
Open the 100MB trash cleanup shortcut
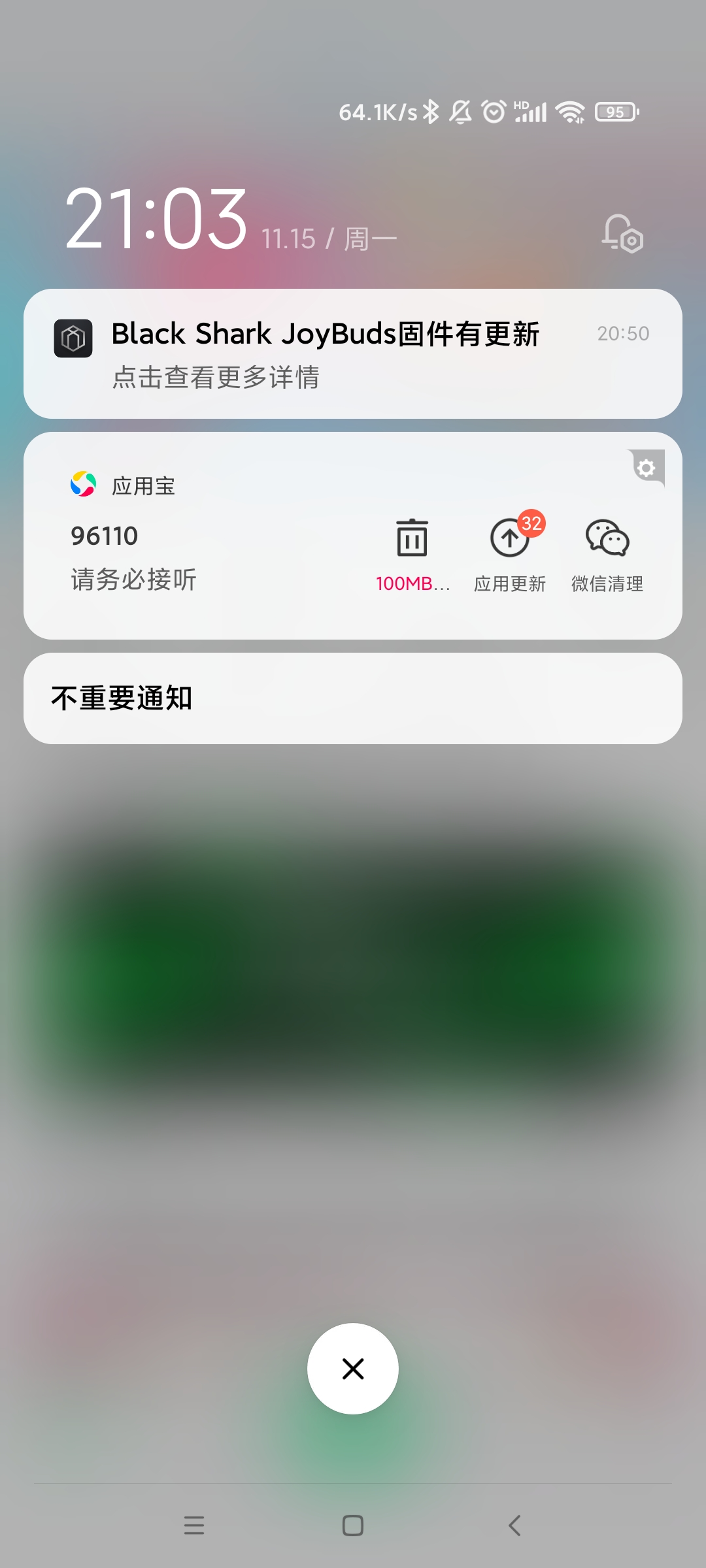coord(412,555)
